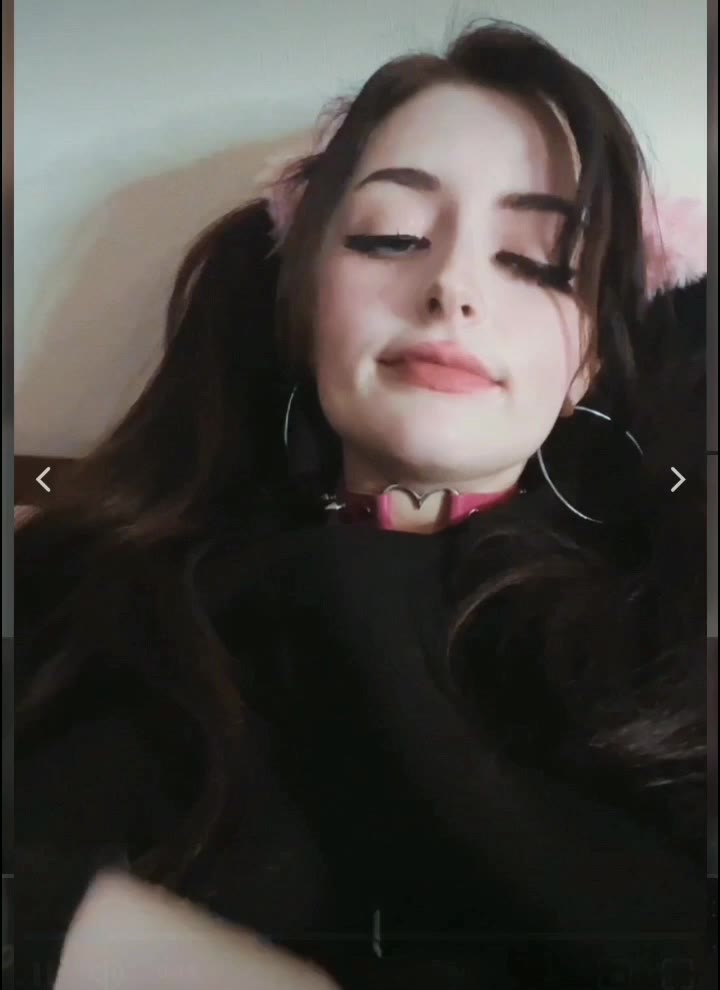Go to the previous photo
Viewport: 720px width, 990px height.
(x=43, y=480)
